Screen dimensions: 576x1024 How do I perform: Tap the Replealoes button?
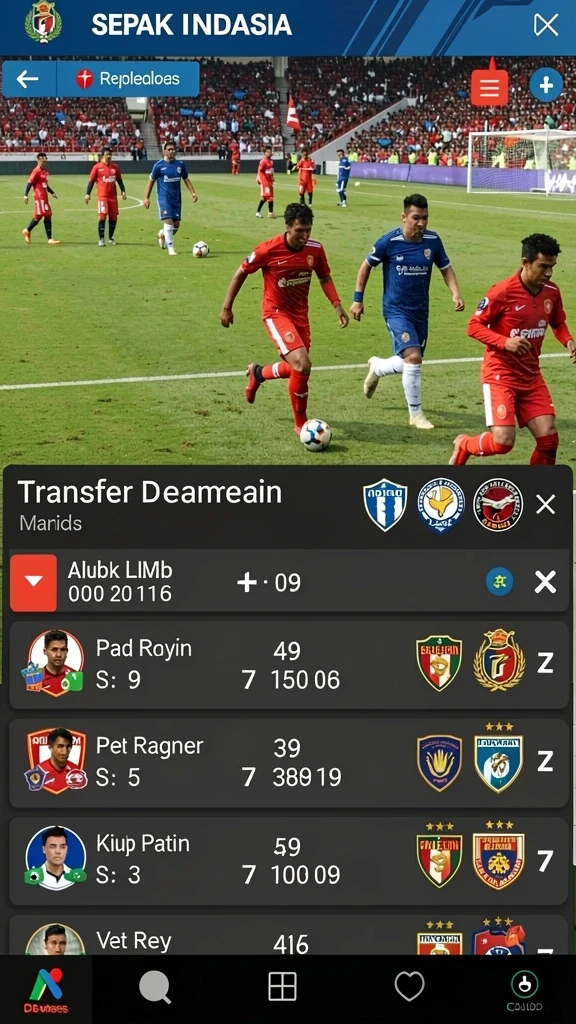129,80
